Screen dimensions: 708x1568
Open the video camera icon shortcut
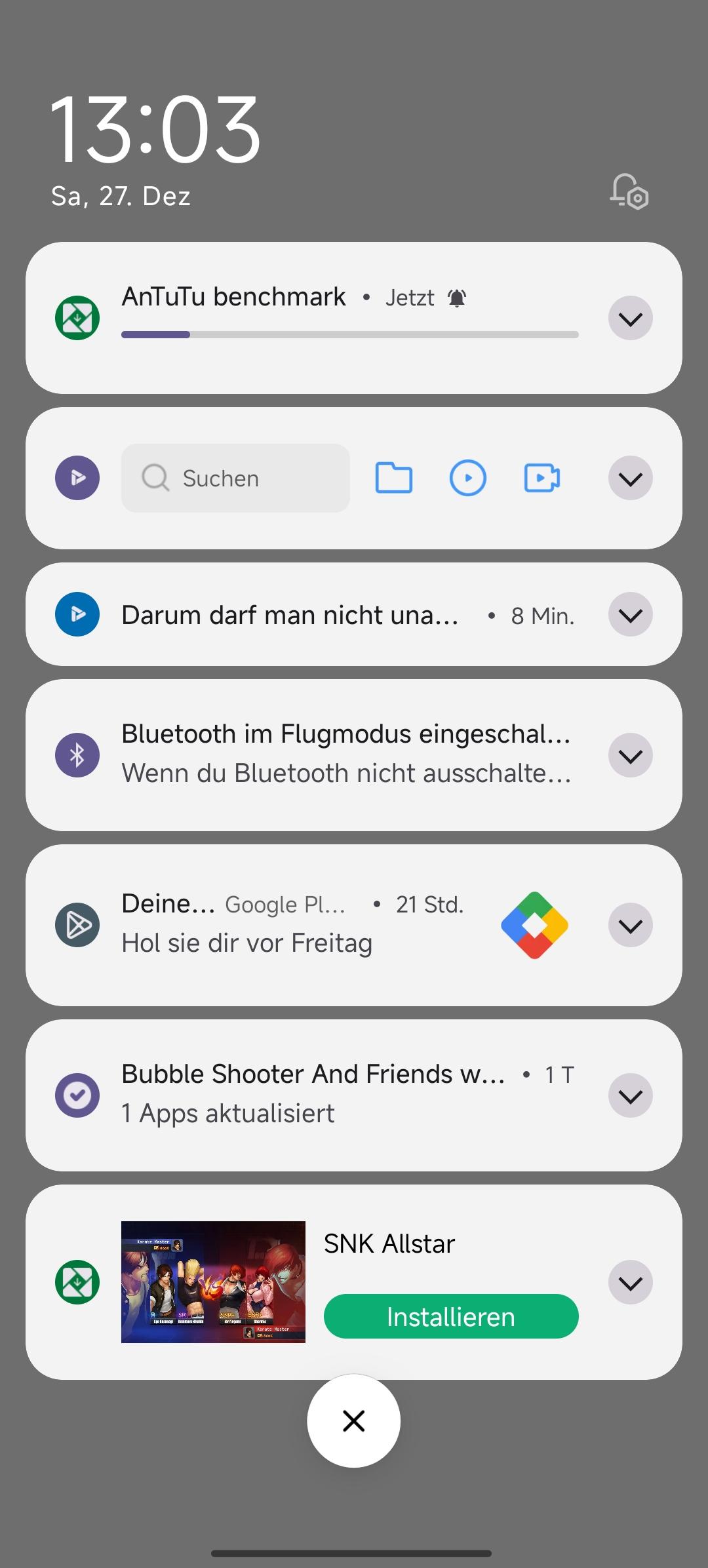[542, 478]
